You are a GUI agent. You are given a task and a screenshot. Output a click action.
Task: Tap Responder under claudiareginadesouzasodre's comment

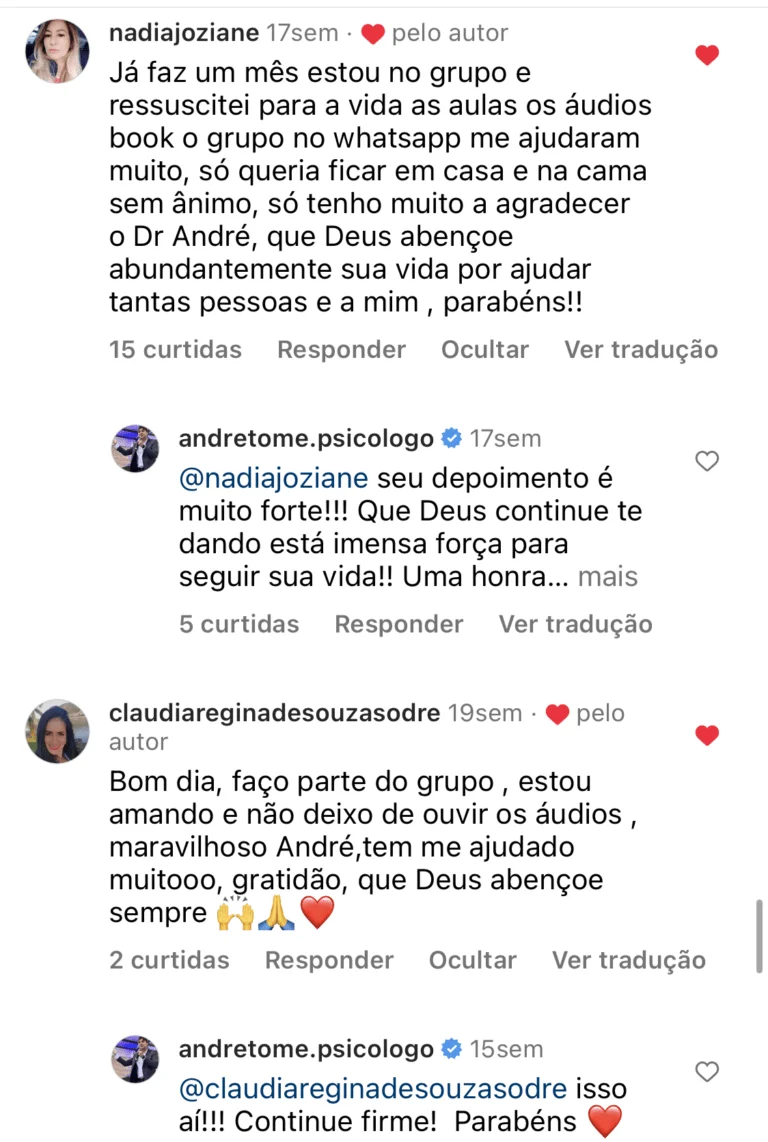(329, 960)
